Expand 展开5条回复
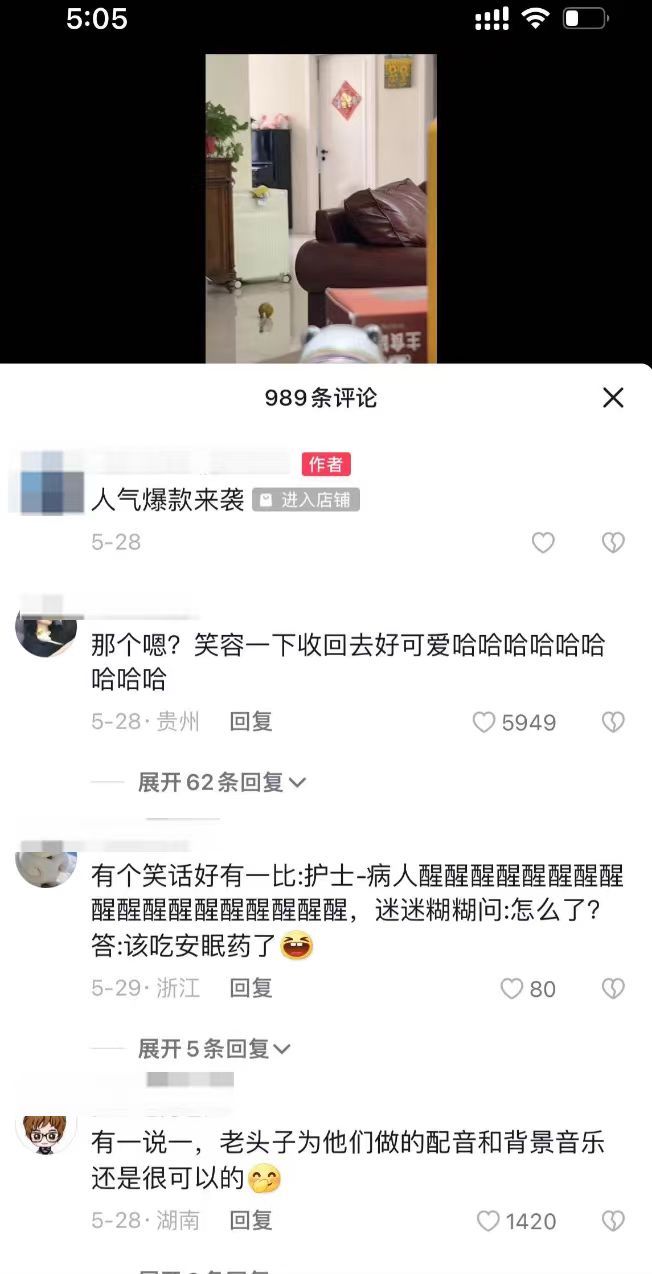Viewport: 652px width, 1274px height. (213, 1049)
